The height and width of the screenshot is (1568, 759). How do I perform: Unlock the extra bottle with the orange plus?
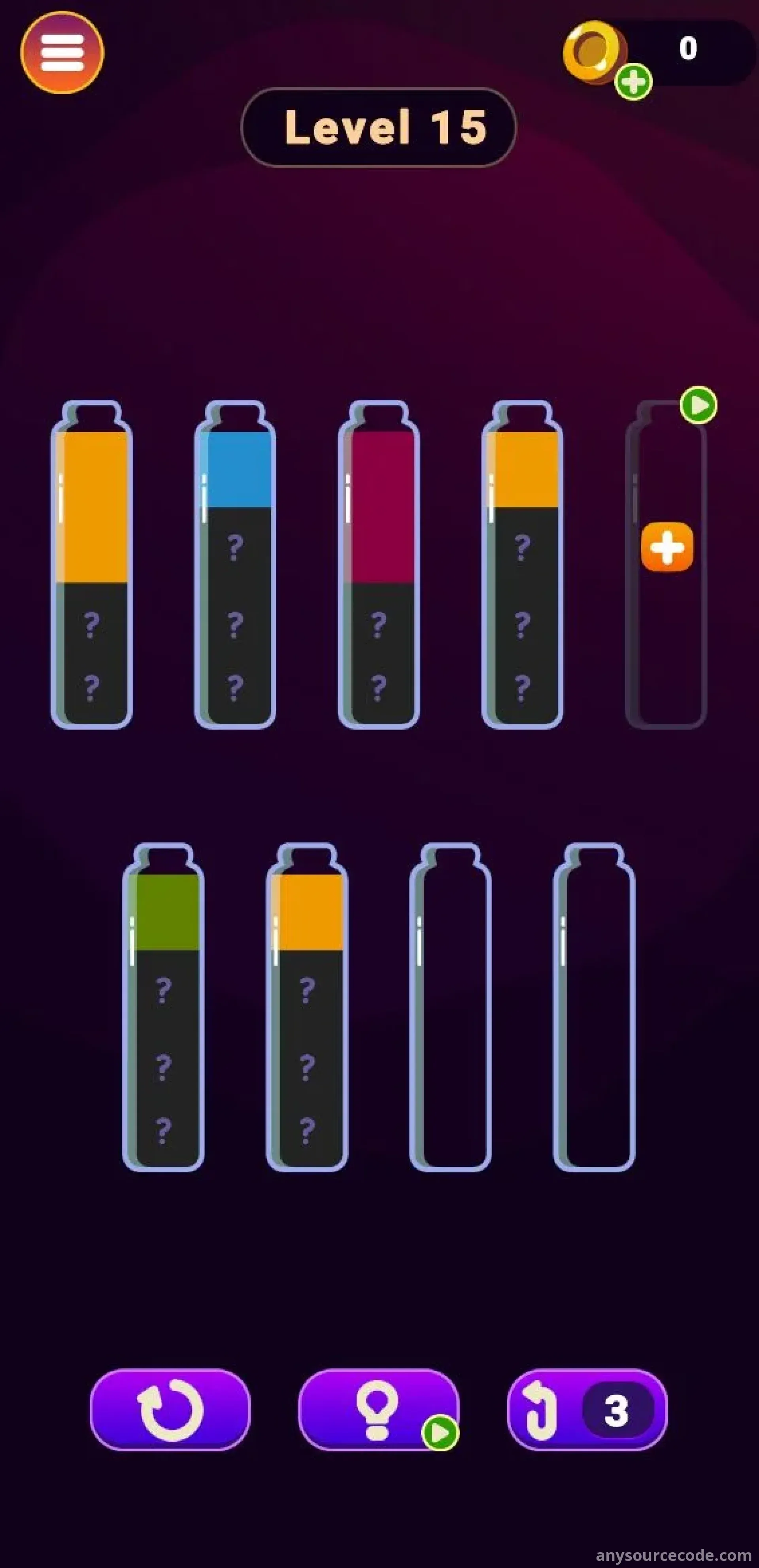click(667, 547)
